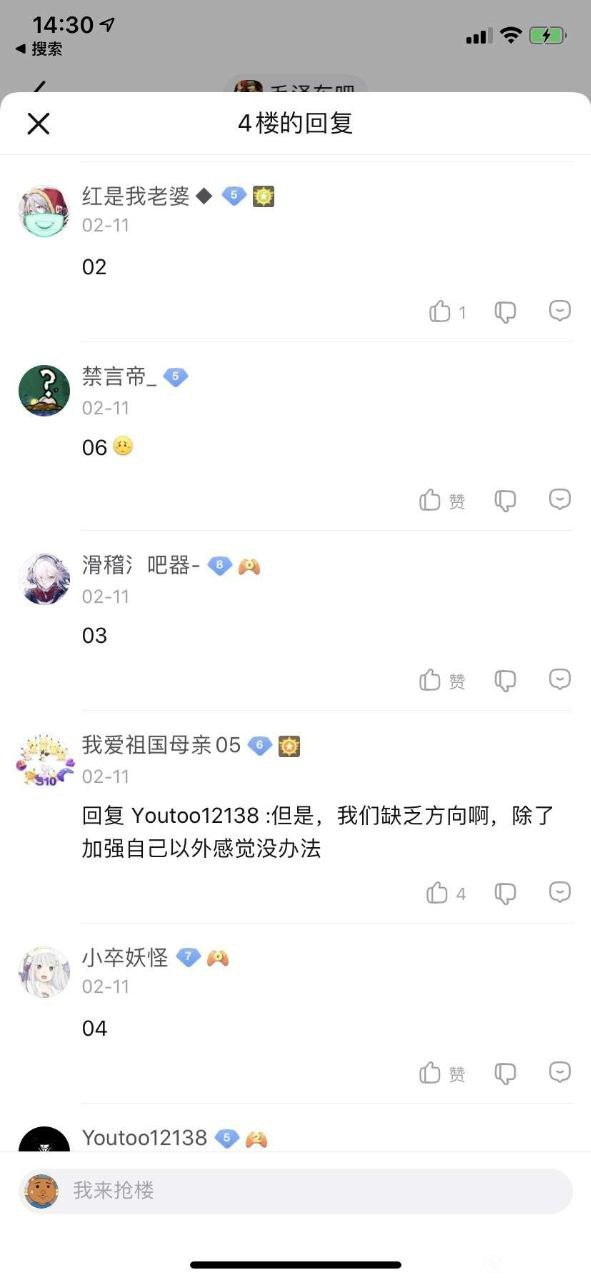Image resolution: width=591 pixels, height=1280 pixels.
Task: Open 红是我老婆's profile avatar
Action: coord(44,210)
